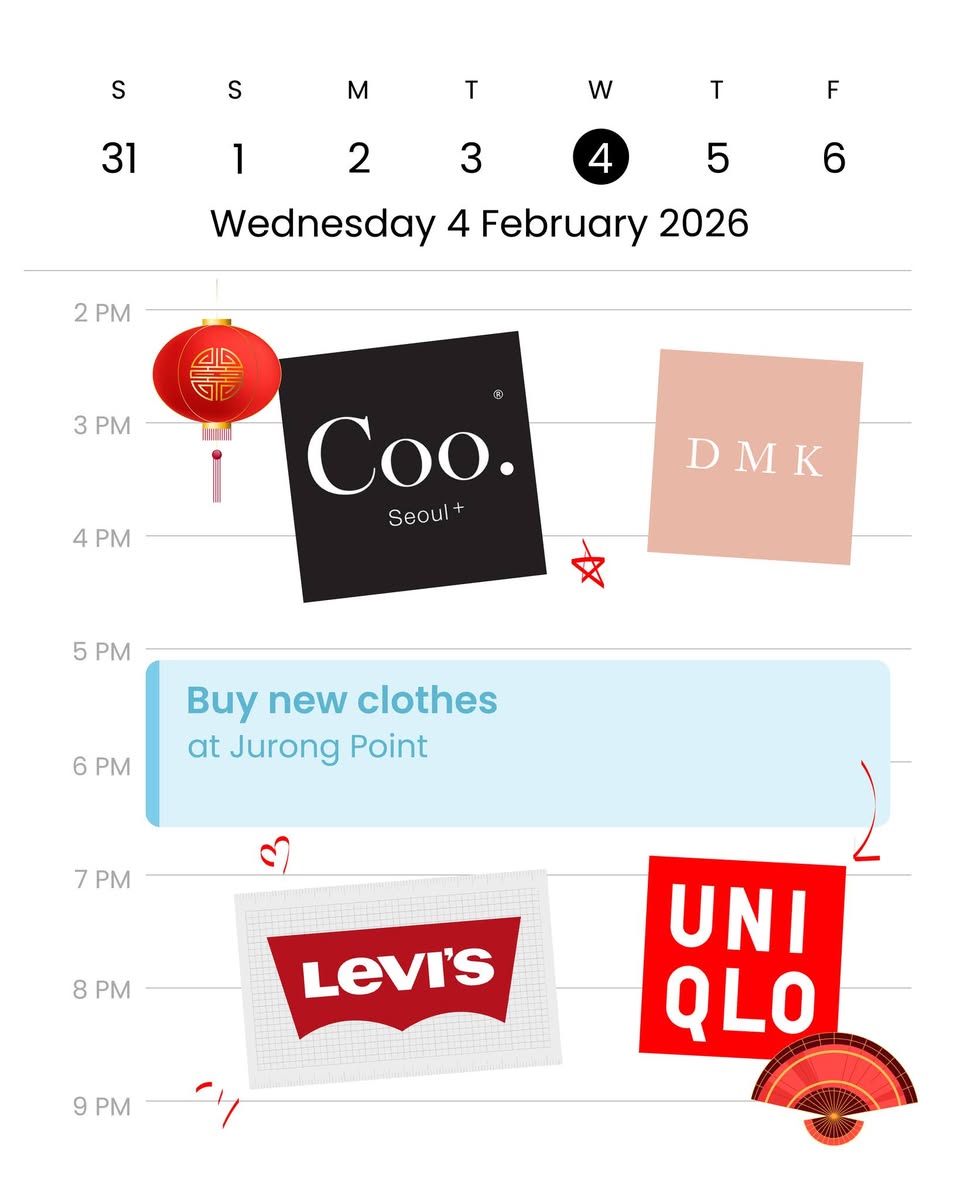Open Sunday by clicking date 1
Screen dimensions: 960x1200
(x=236, y=156)
